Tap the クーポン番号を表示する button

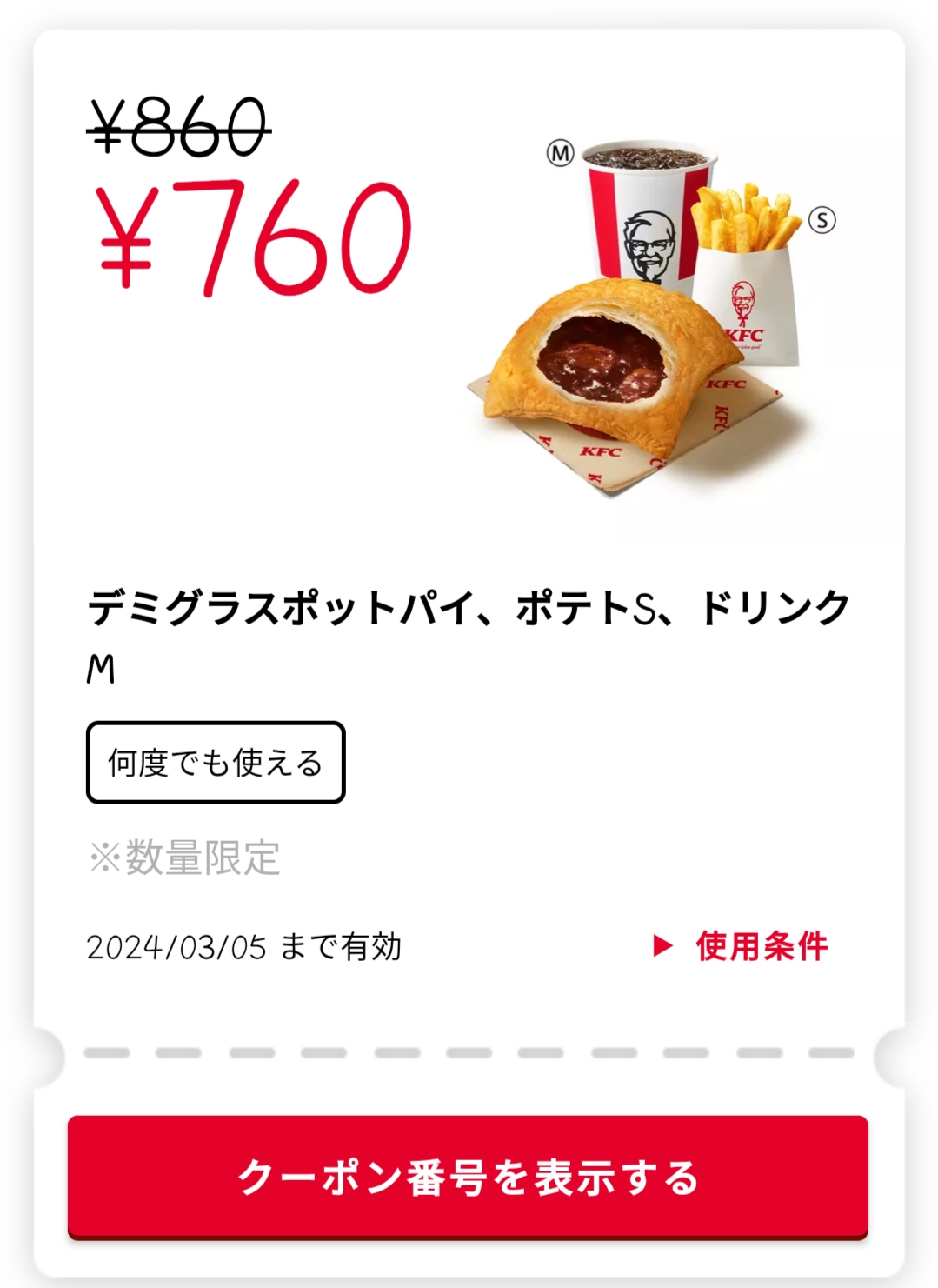[468, 1176]
